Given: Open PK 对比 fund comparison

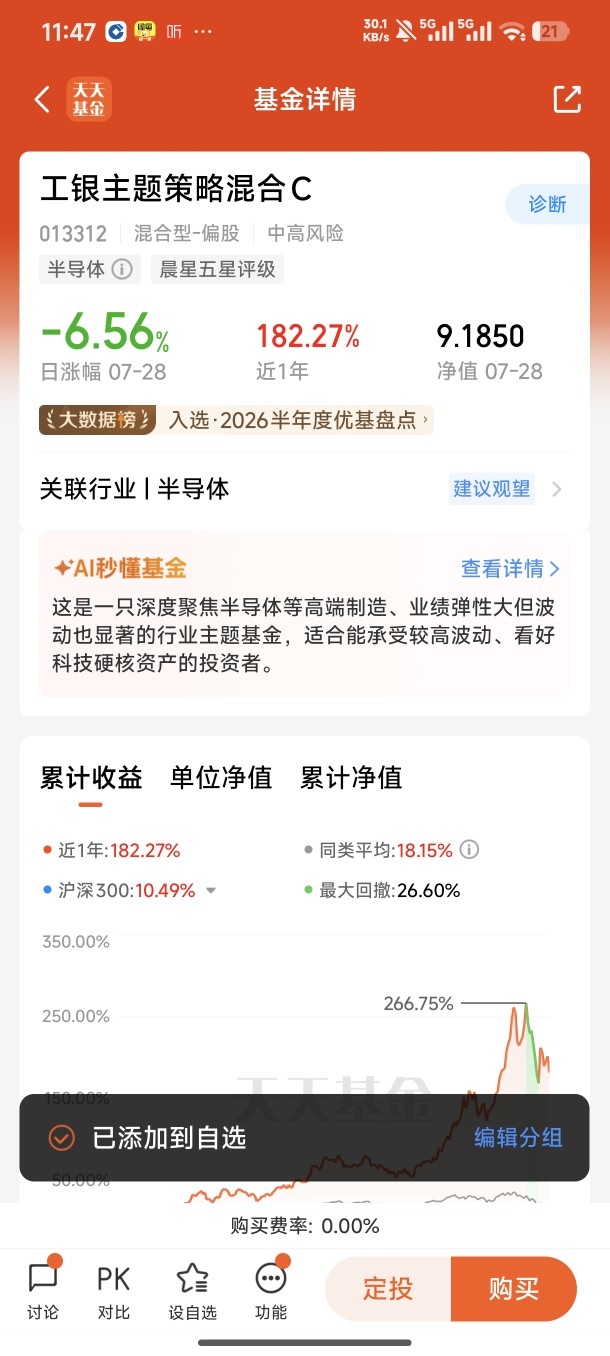Looking at the screenshot, I should 114,1290.
